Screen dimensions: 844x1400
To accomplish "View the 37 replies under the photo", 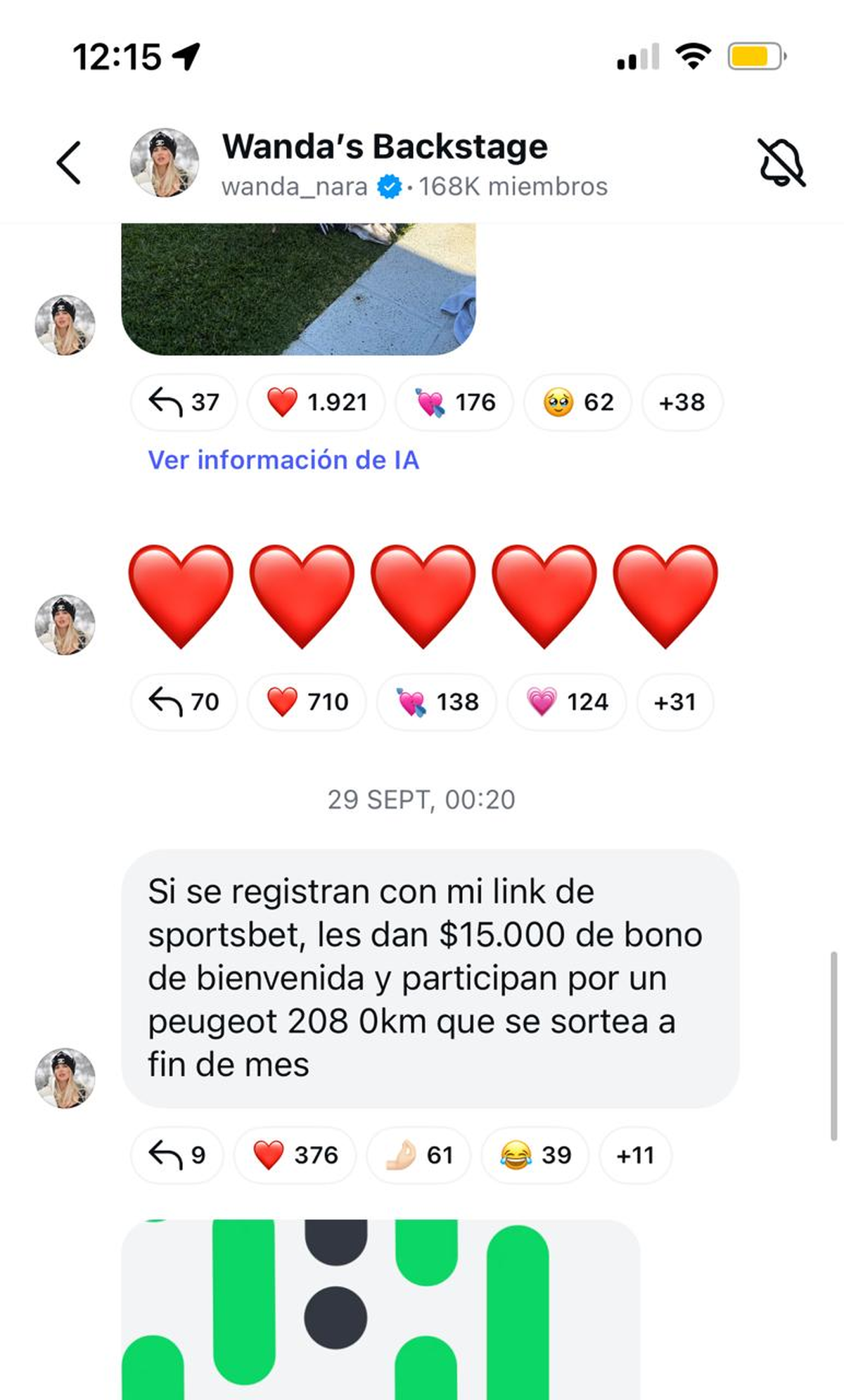I will (x=184, y=402).
